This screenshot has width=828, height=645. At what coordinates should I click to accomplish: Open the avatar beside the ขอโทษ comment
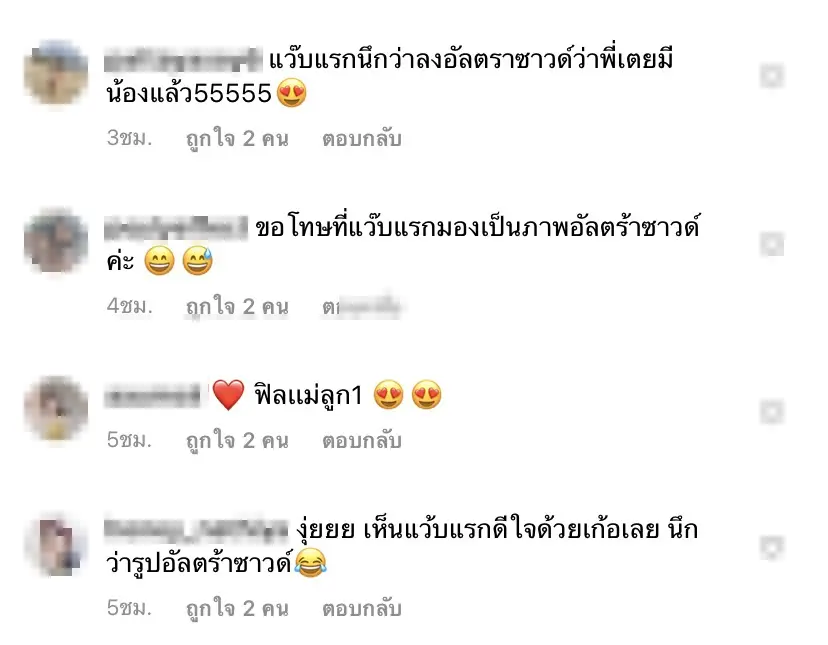pyautogui.click(x=56, y=241)
